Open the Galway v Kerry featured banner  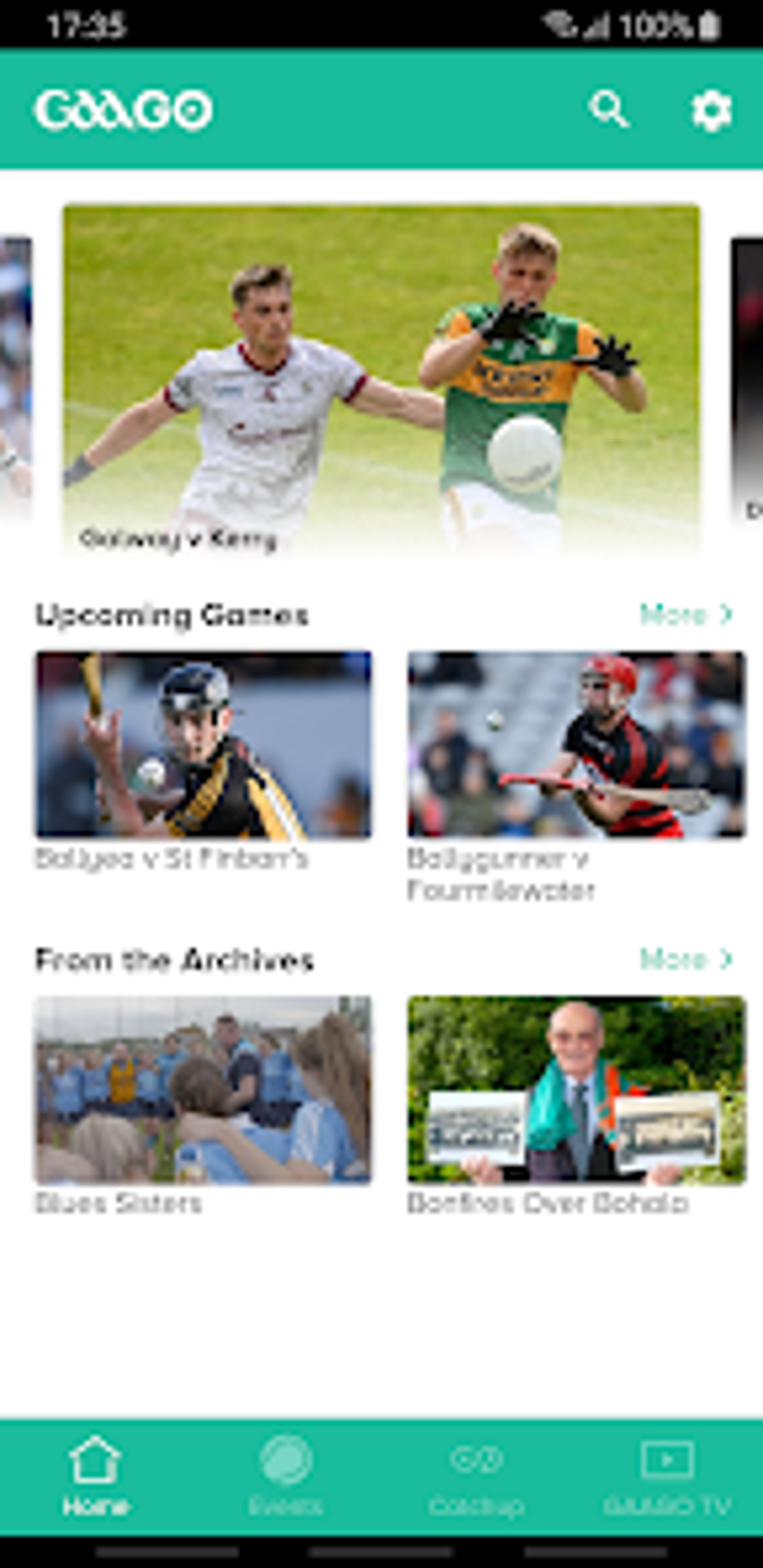tap(381, 380)
